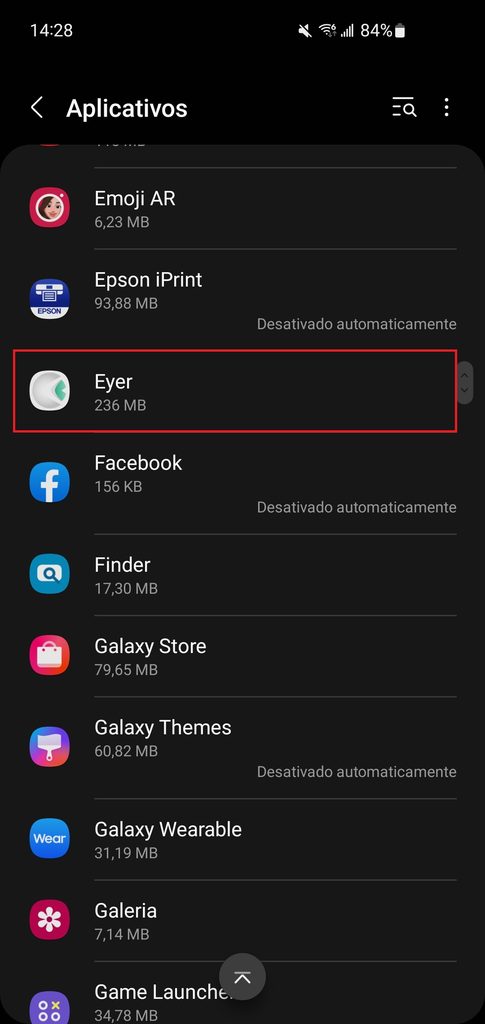The width and height of the screenshot is (485, 1024).
Task: Jump to top of the list
Action: coord(242,977)
